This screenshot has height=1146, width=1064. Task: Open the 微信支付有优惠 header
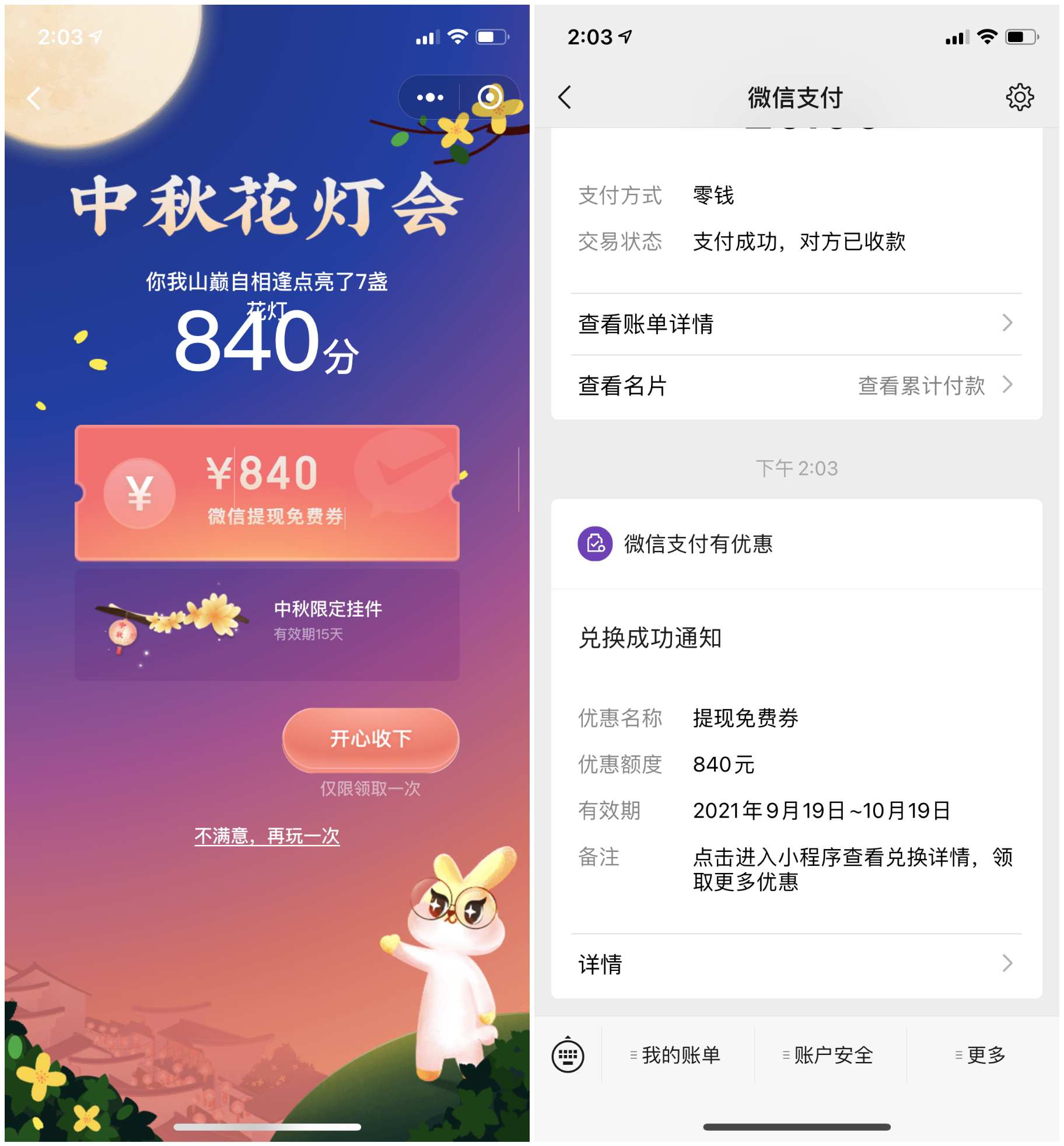(698, 544)
